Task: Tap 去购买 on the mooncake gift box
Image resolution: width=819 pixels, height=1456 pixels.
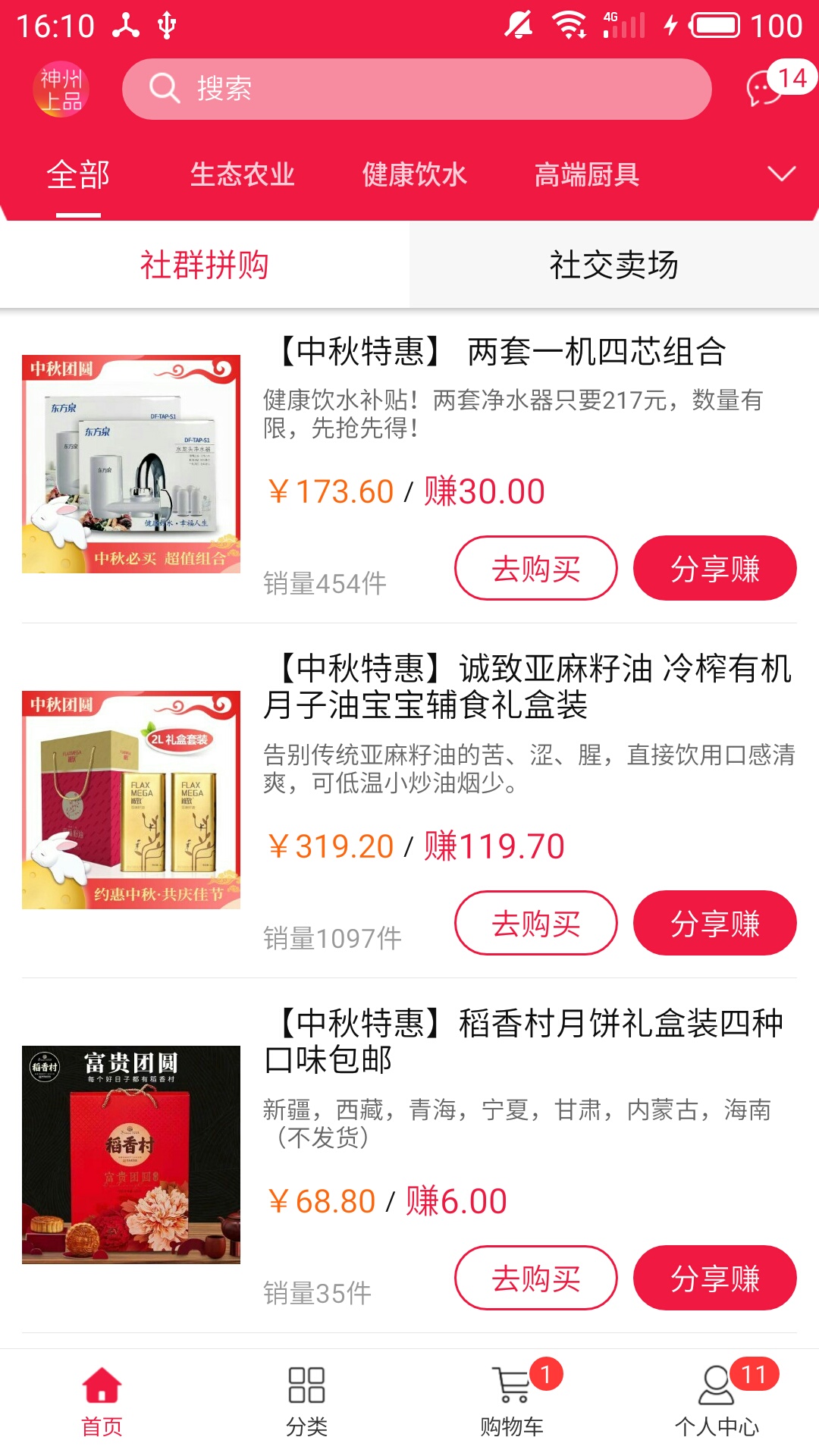Action: 535,1277
